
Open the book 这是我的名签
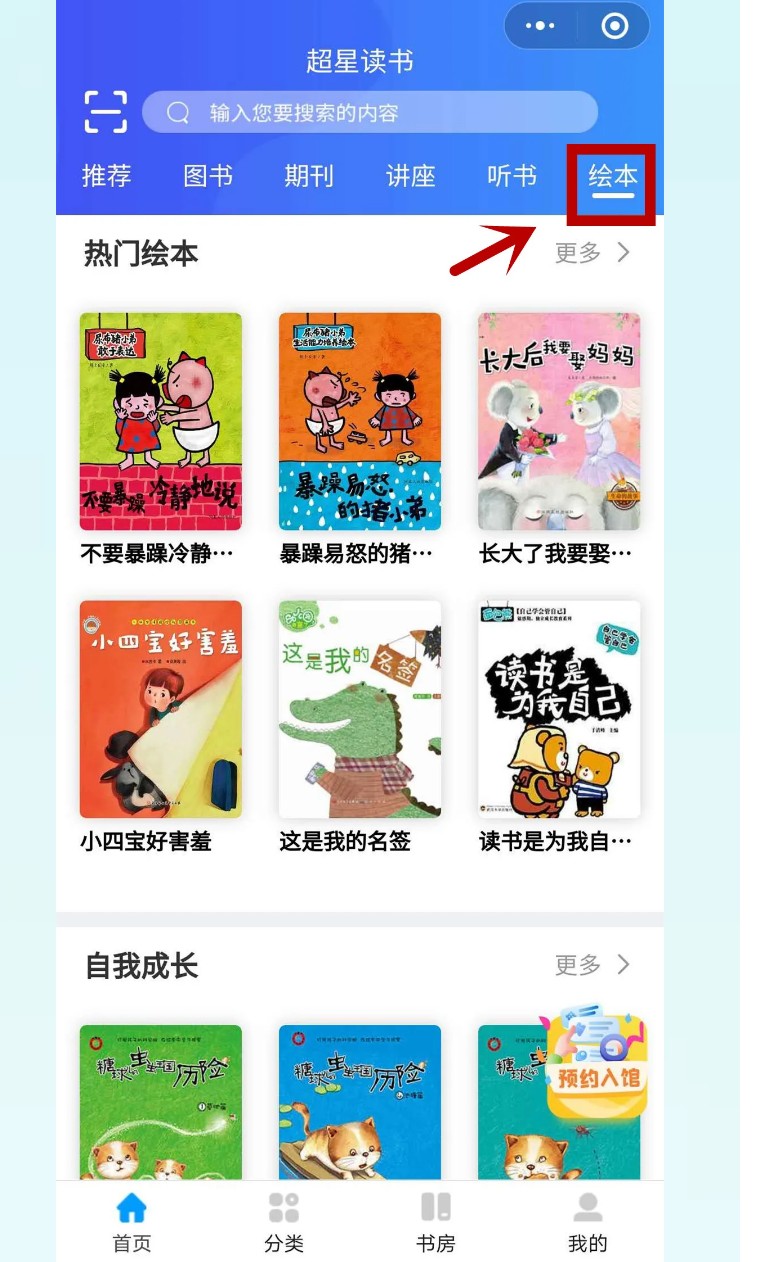click(360, 709)
